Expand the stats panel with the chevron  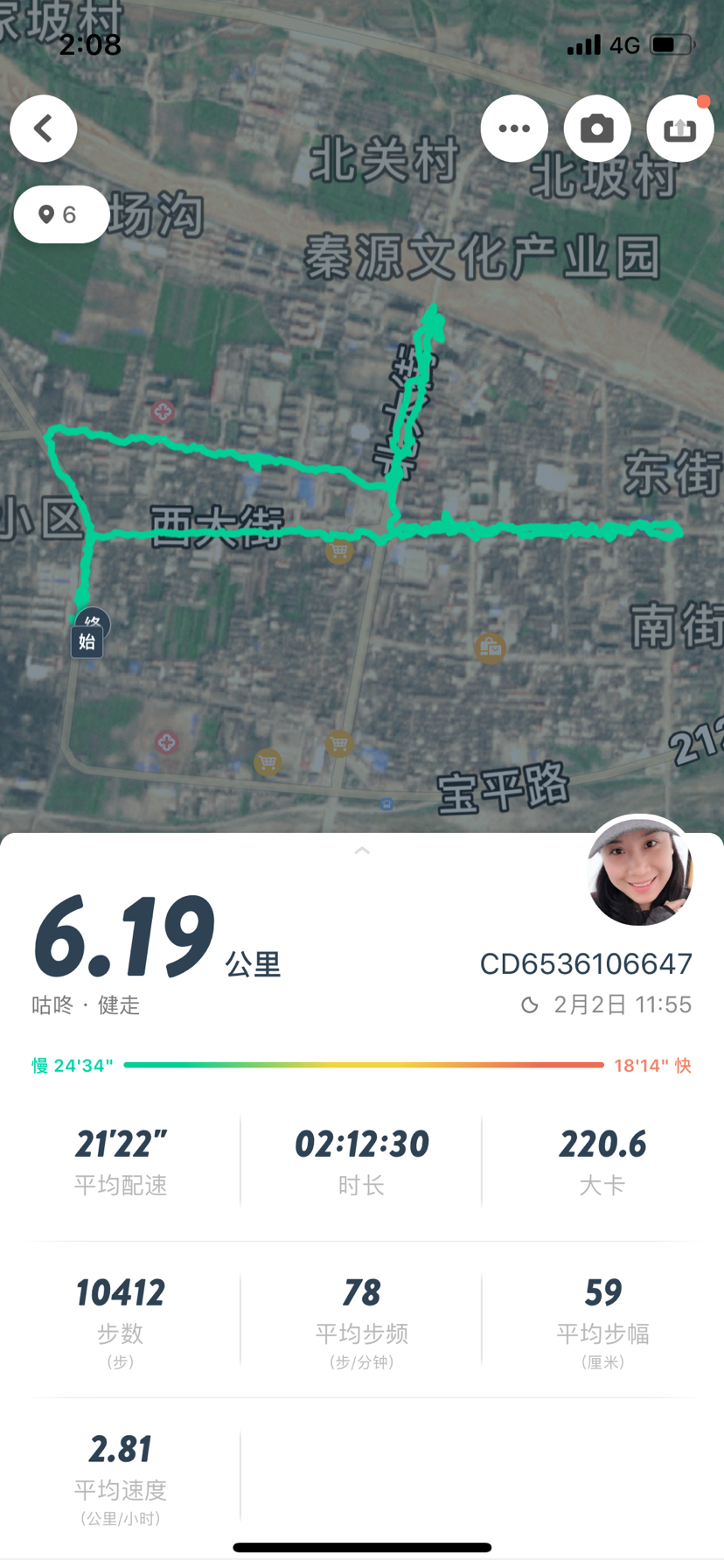362,850
